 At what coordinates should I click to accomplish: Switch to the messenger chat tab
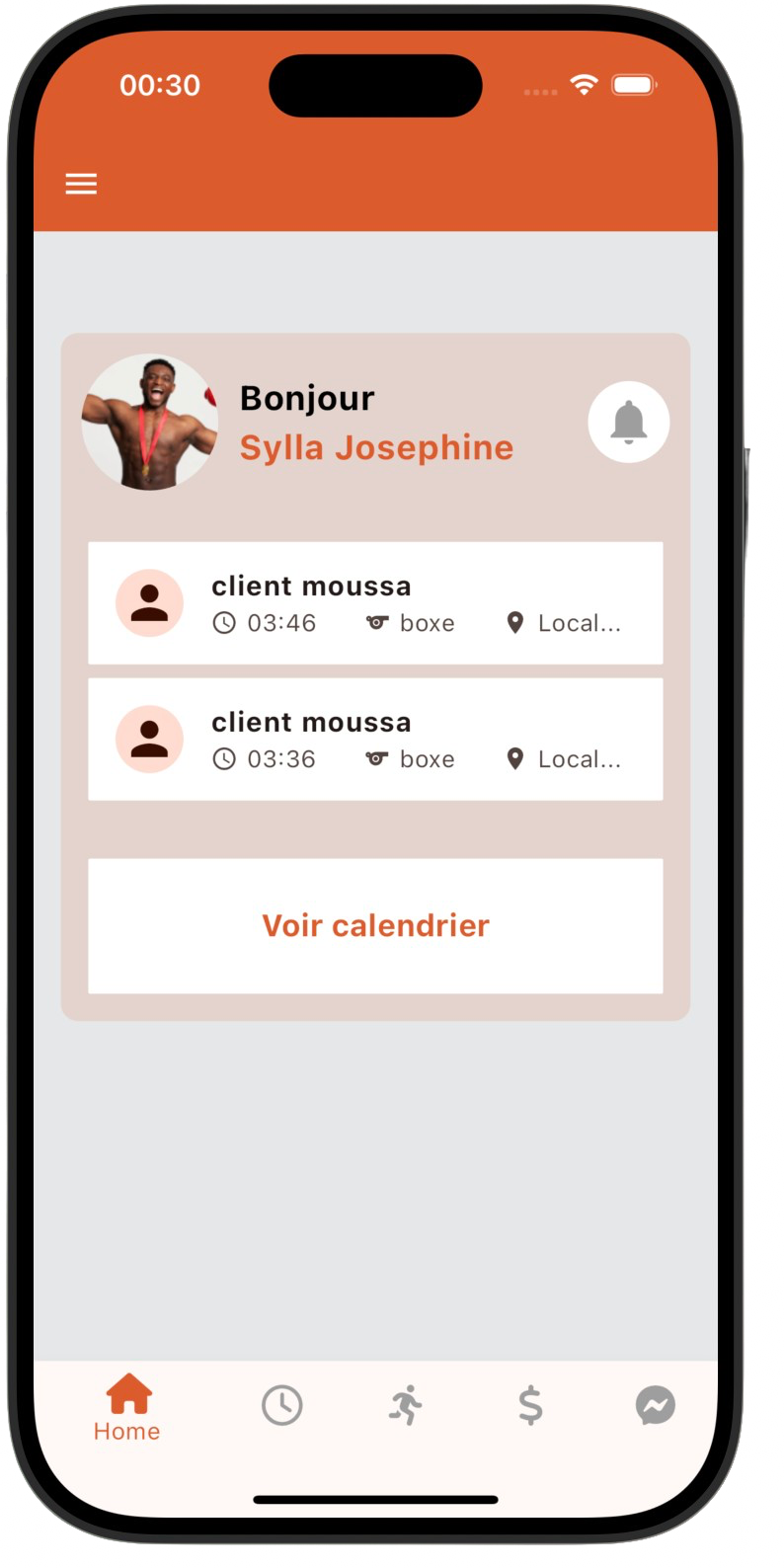(655, 1405)
